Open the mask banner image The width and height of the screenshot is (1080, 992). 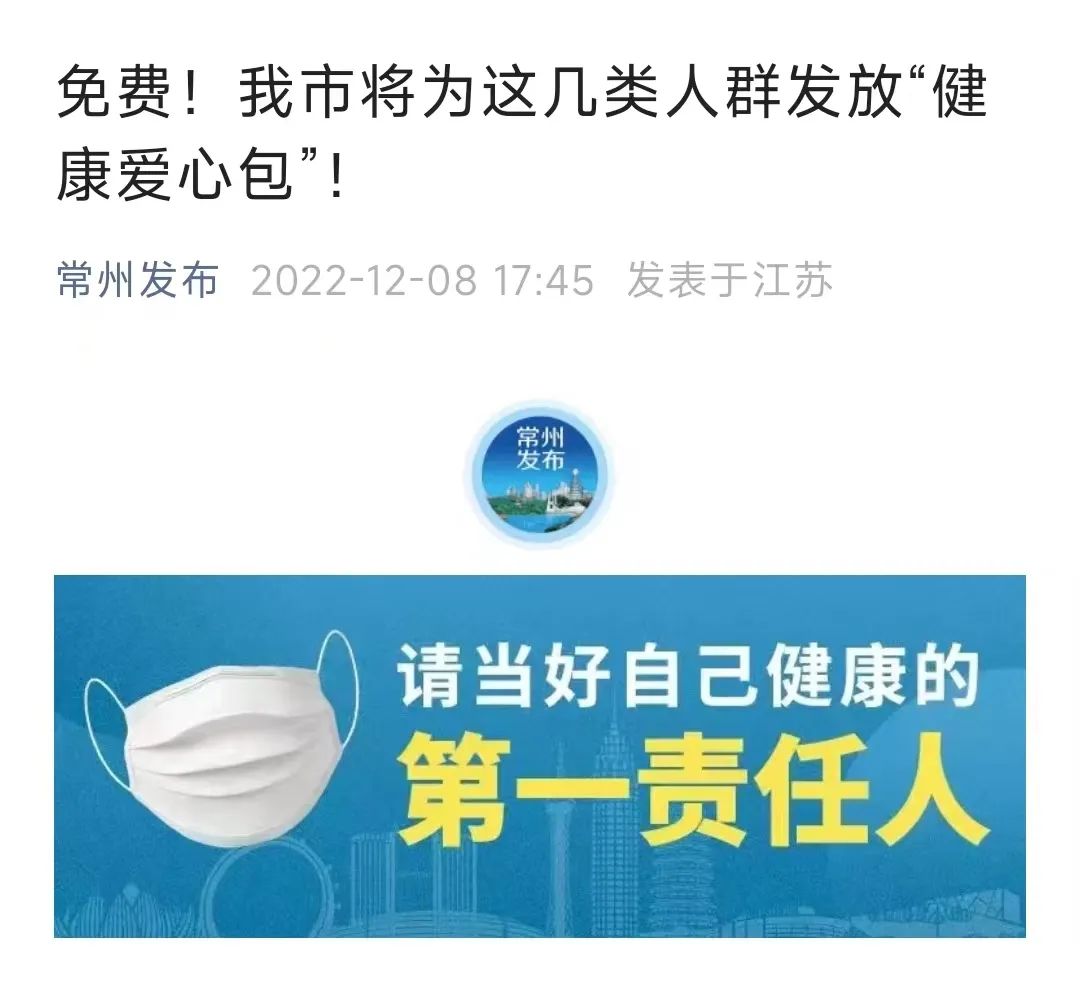(x=540, y=755)
